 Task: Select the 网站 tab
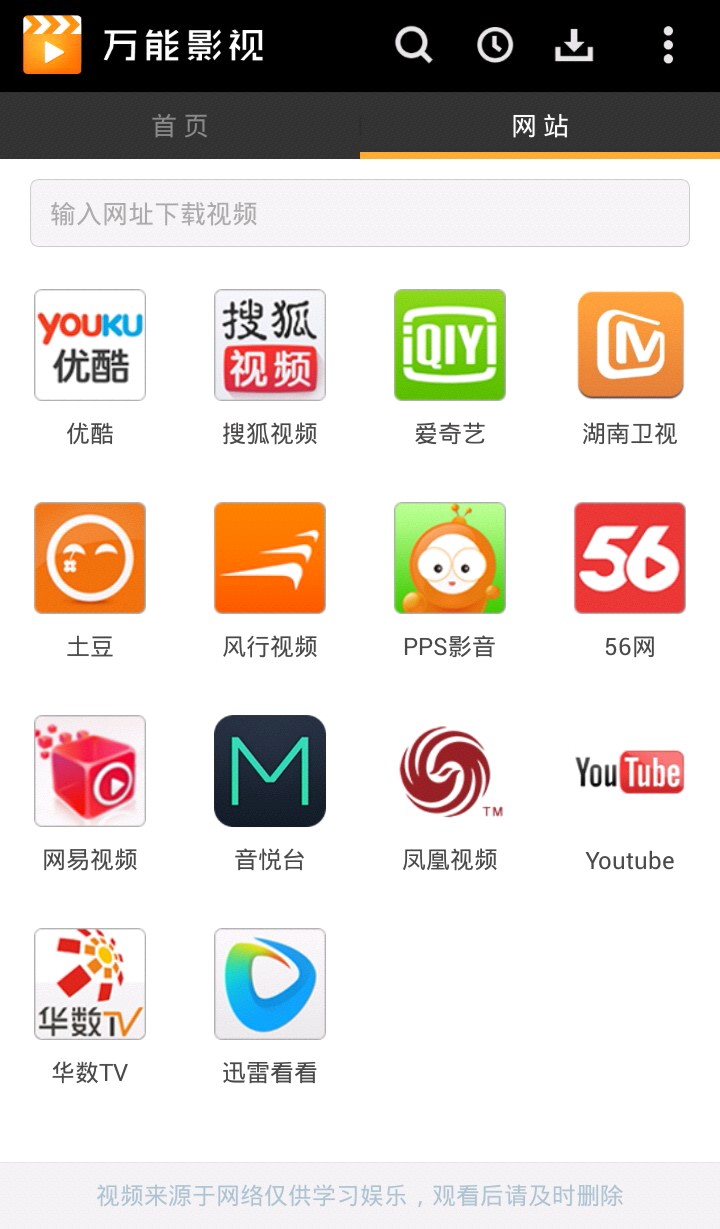pos(540,126)
